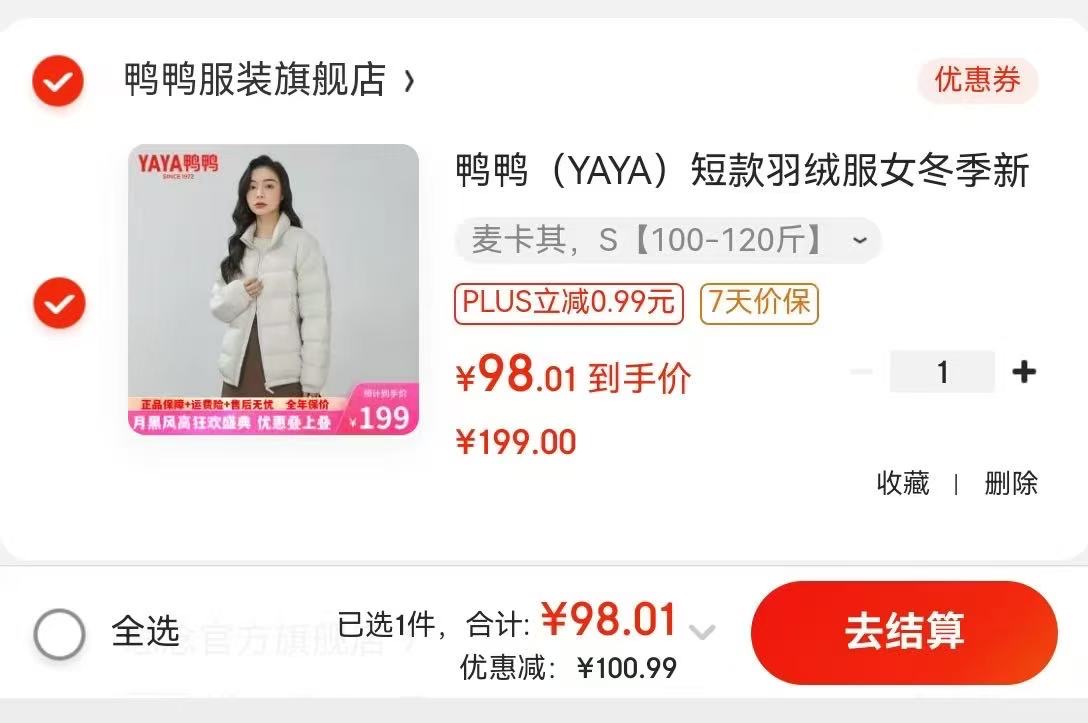Decrease the jacket quantity by one

861,372
